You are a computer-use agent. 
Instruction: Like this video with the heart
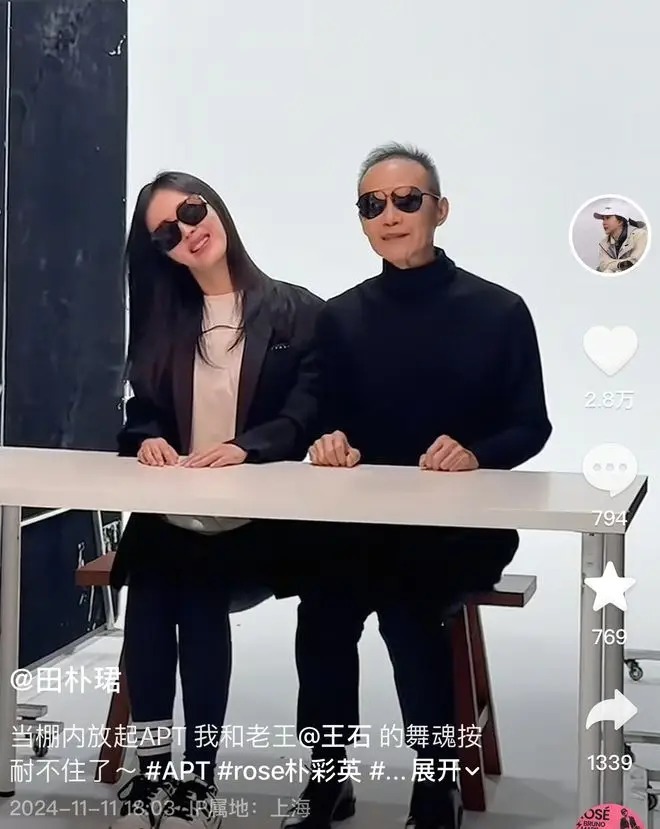(x=610, y=349)
